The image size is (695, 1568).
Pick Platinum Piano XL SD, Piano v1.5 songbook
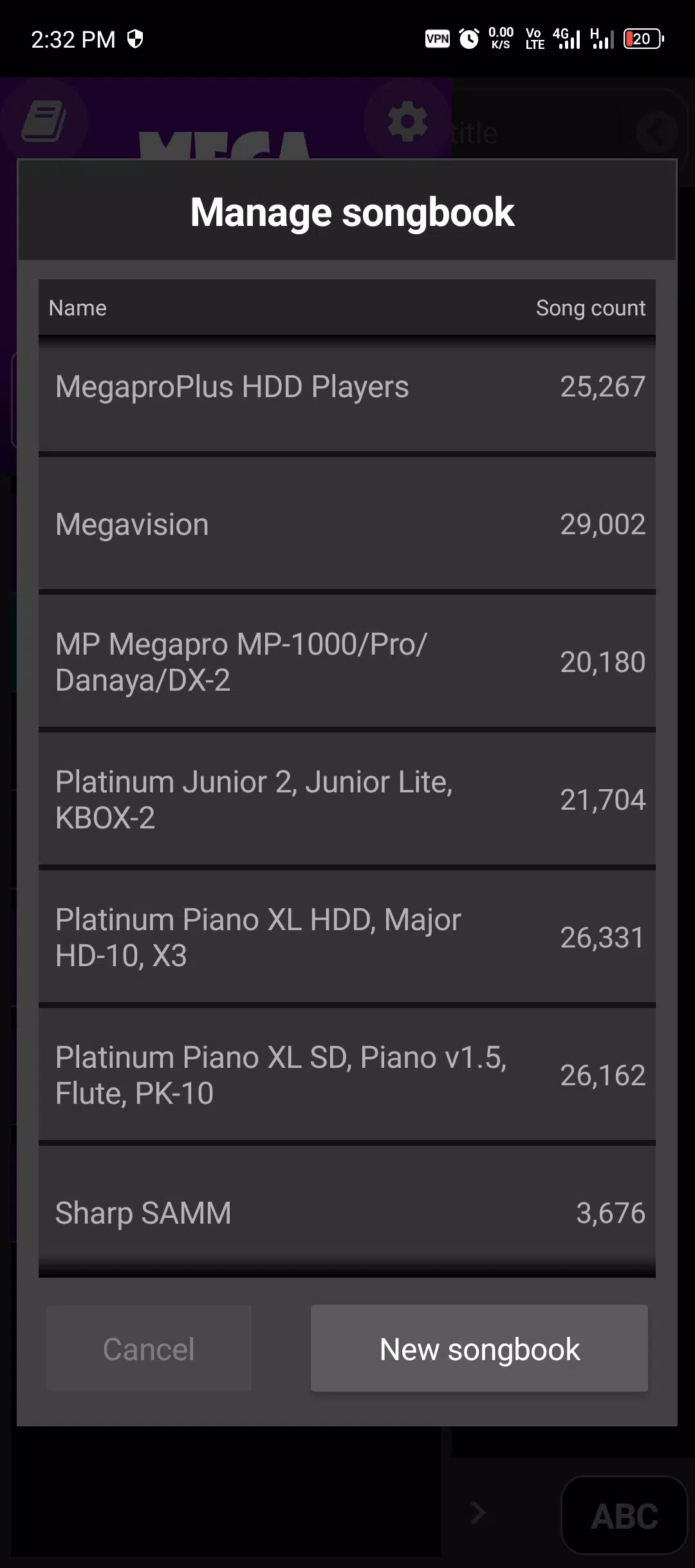(347, 1076)
